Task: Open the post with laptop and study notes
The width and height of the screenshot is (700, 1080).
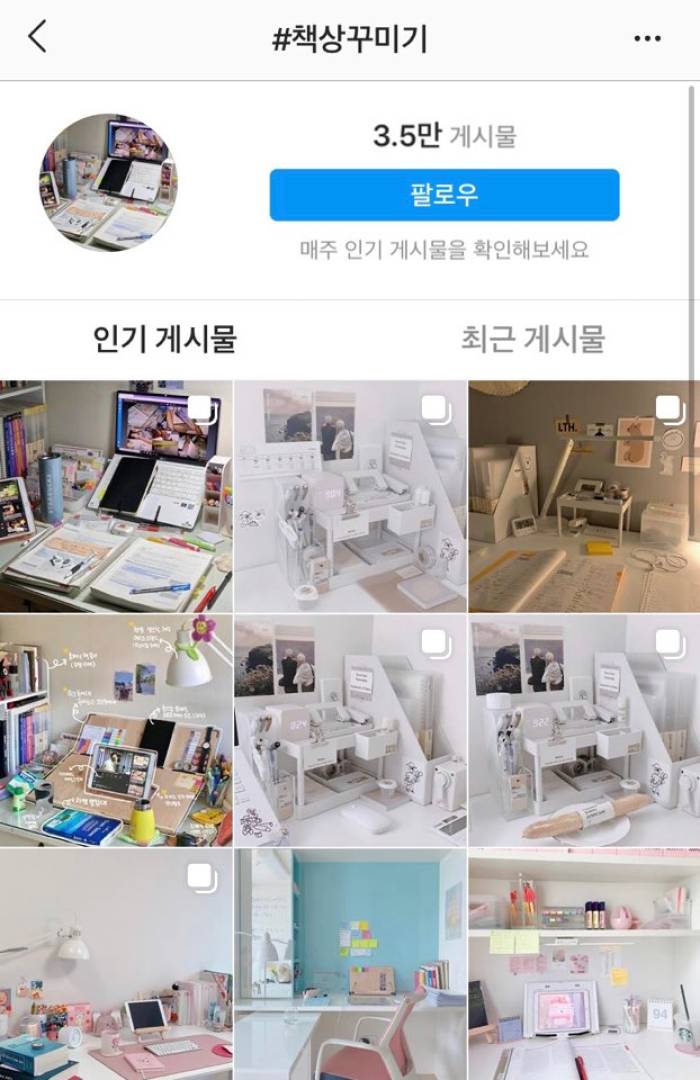Action: tap(116, 496)
